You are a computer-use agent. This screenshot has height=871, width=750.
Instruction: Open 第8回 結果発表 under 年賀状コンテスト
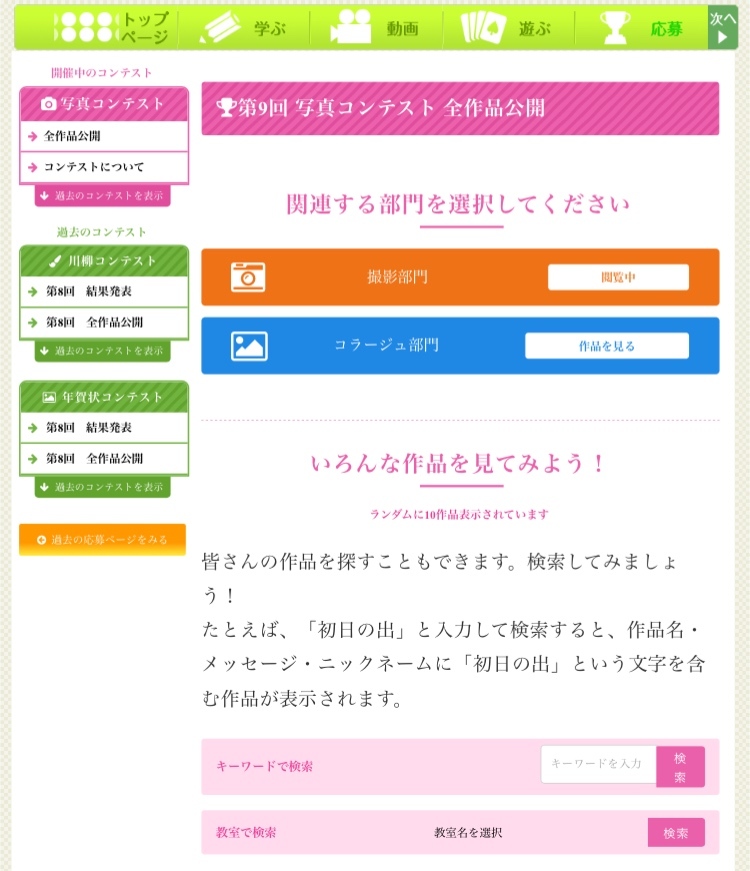(x=104, y=428)
